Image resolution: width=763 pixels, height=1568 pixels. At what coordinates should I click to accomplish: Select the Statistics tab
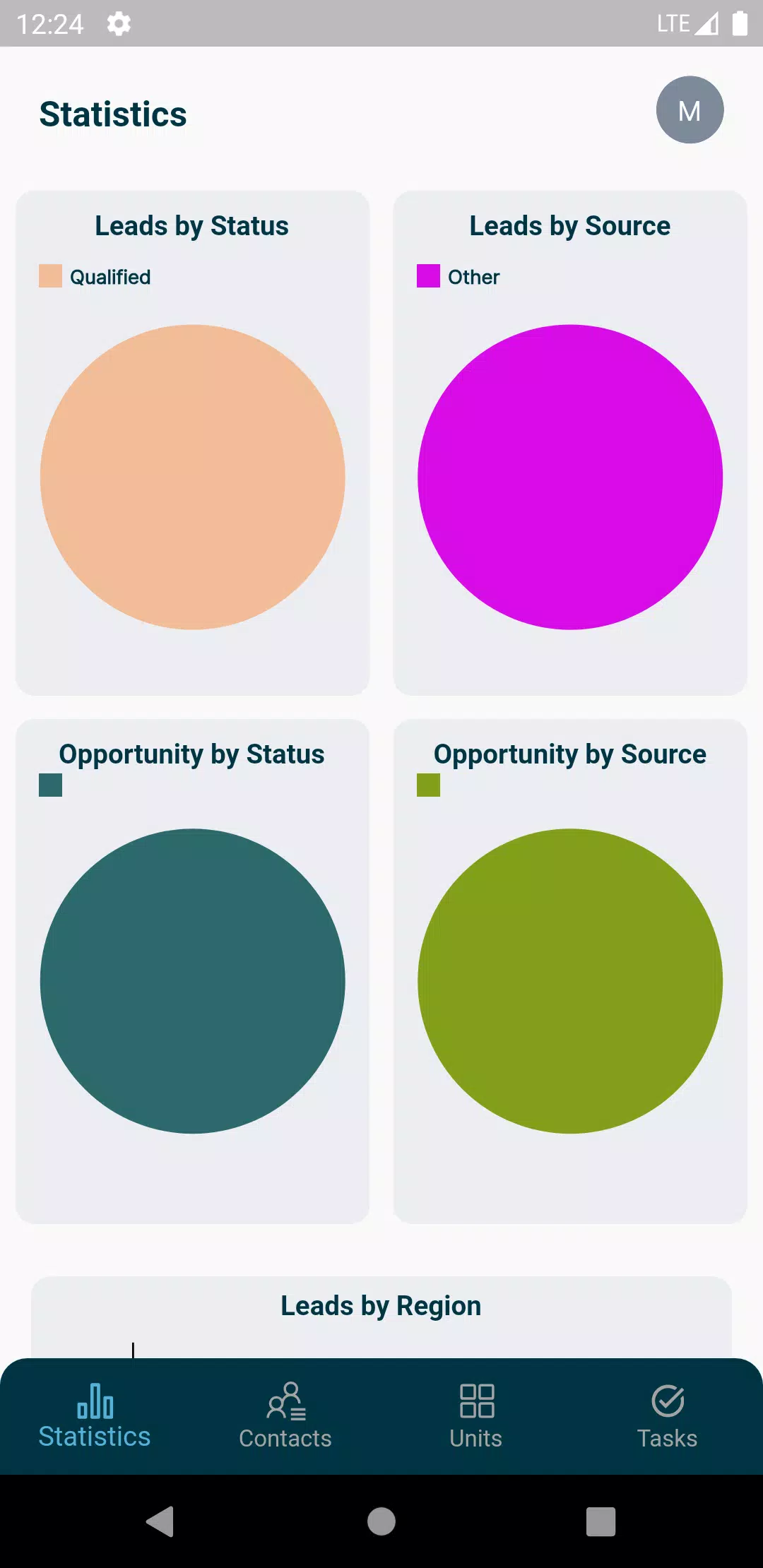tap(95, 1416)
